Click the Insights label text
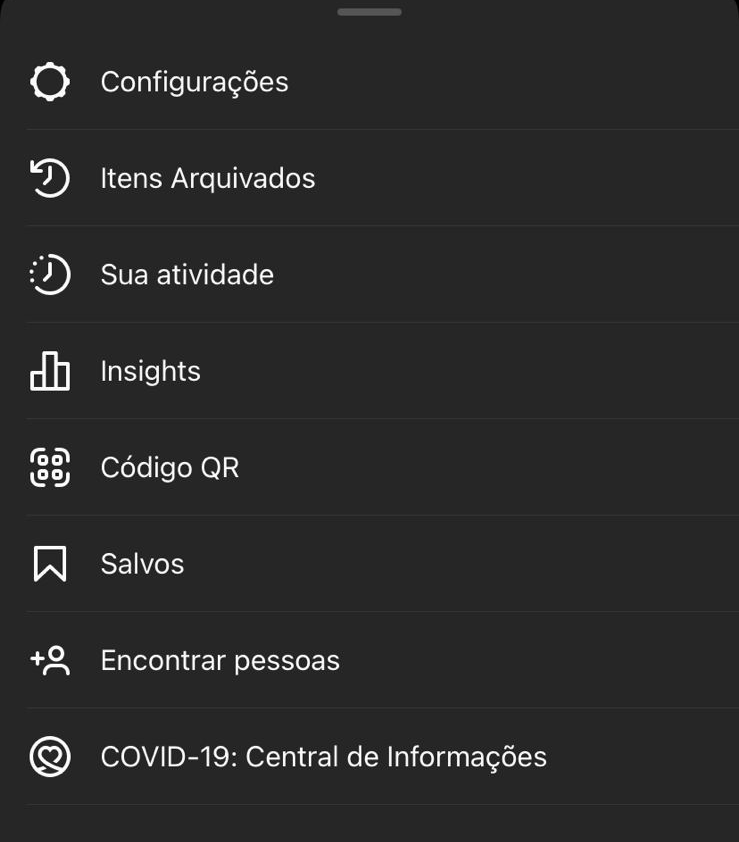This screenshot has height=842, width=739. (150, 370)
